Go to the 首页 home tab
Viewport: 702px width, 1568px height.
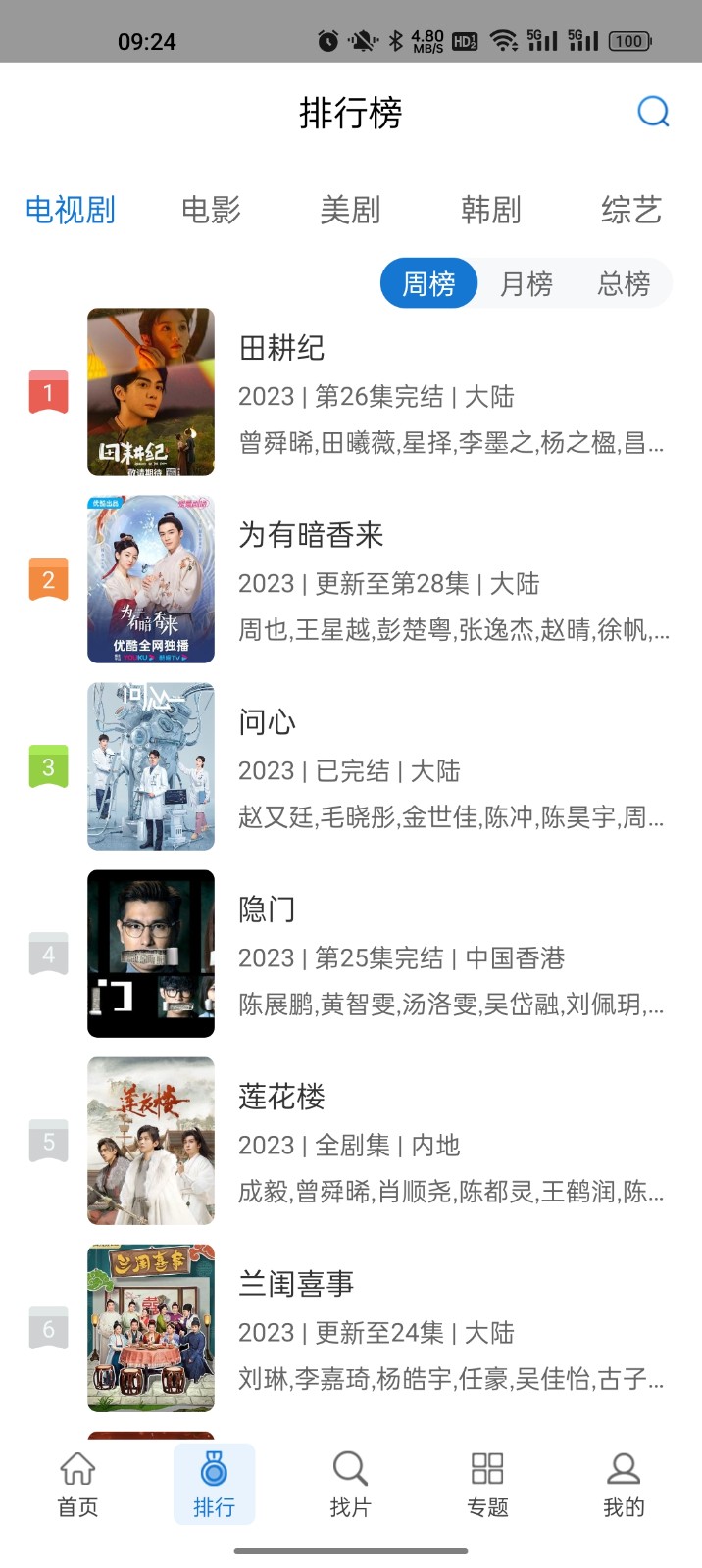pyautogui.click(x=77, y=1484)
